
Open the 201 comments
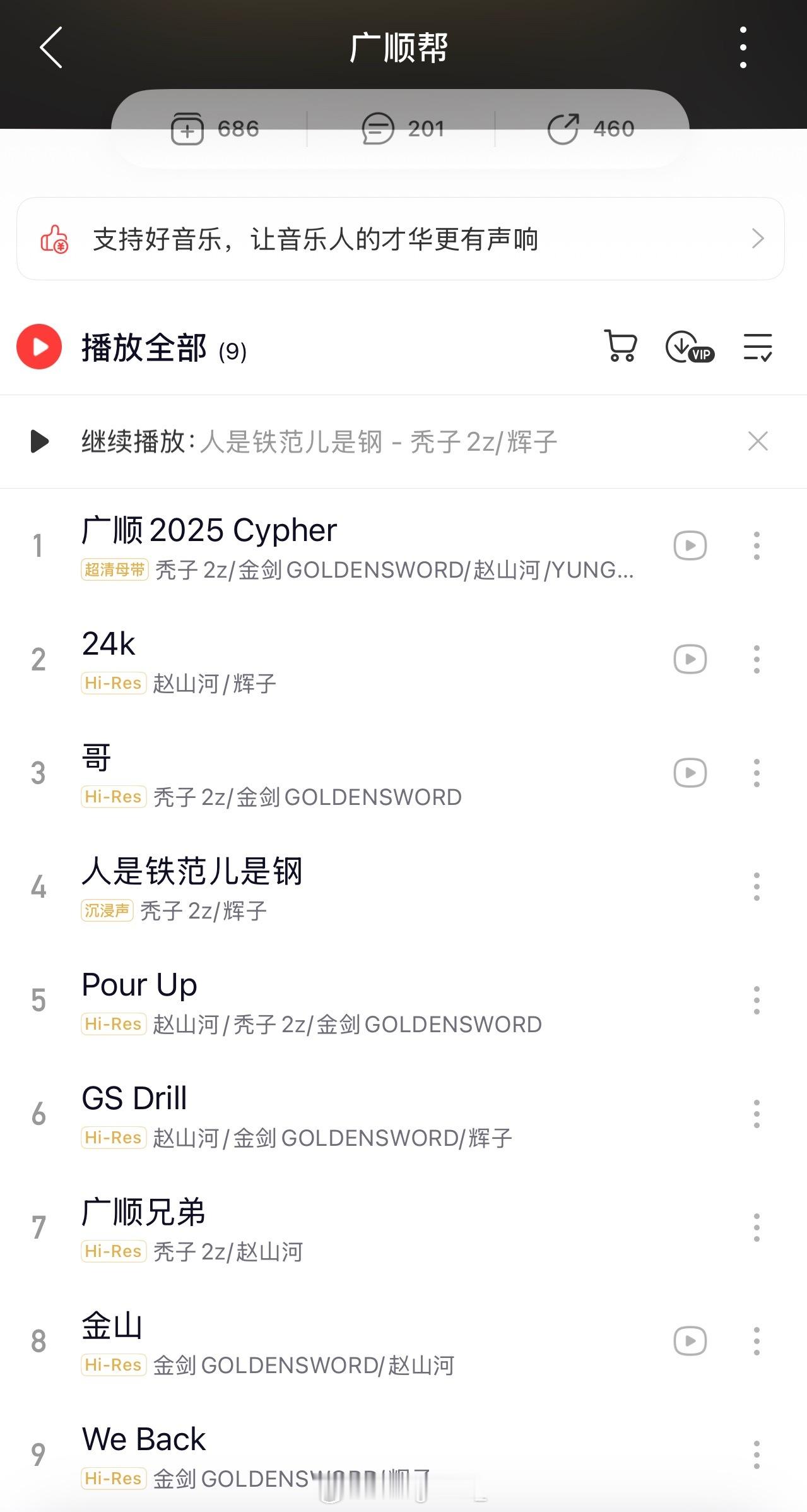(x=403, y=129)
